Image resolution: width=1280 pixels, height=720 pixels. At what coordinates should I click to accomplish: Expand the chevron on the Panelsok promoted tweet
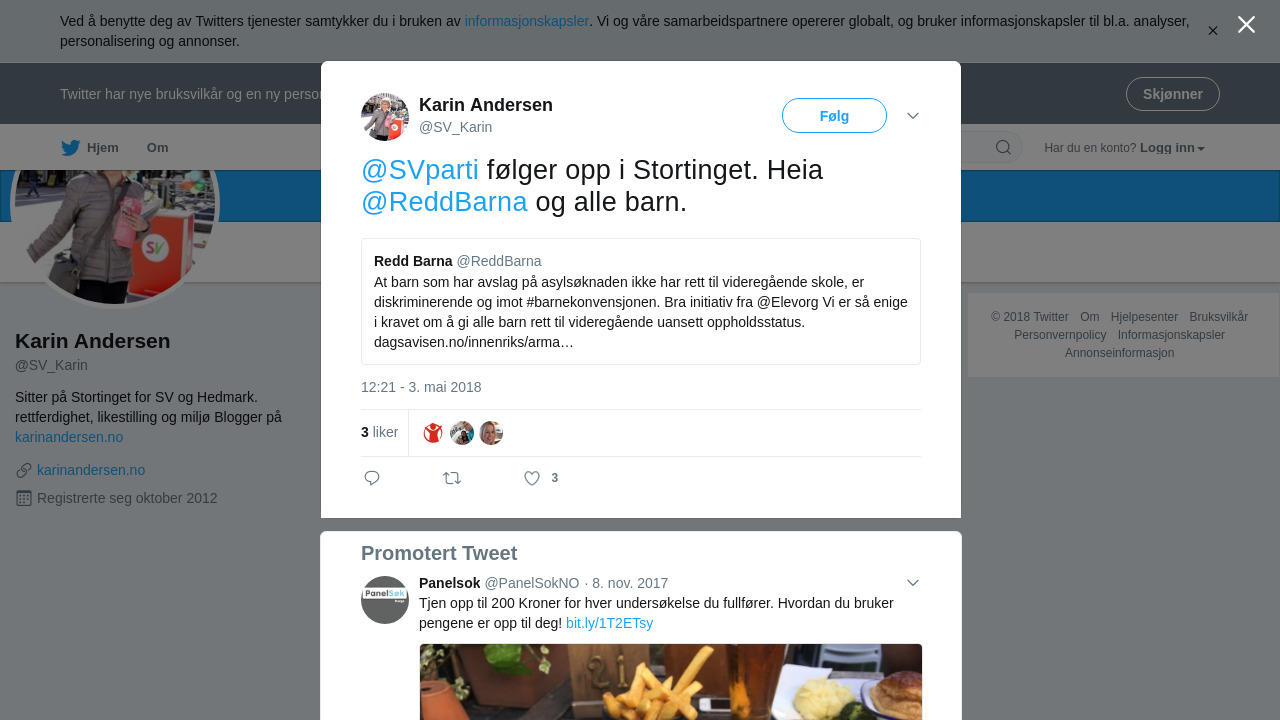912,583
